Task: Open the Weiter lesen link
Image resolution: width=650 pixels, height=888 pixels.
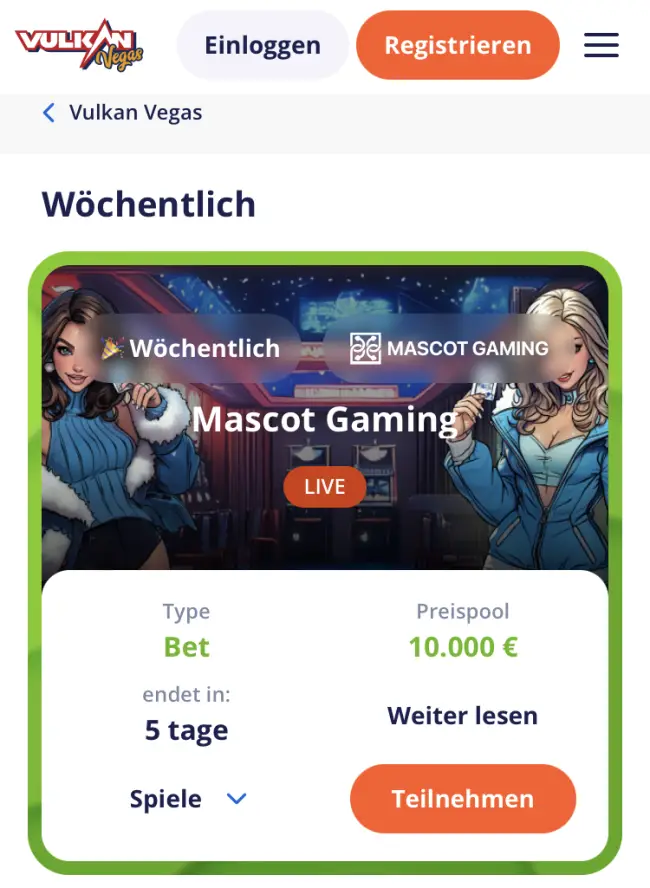Action: [462, 716]
